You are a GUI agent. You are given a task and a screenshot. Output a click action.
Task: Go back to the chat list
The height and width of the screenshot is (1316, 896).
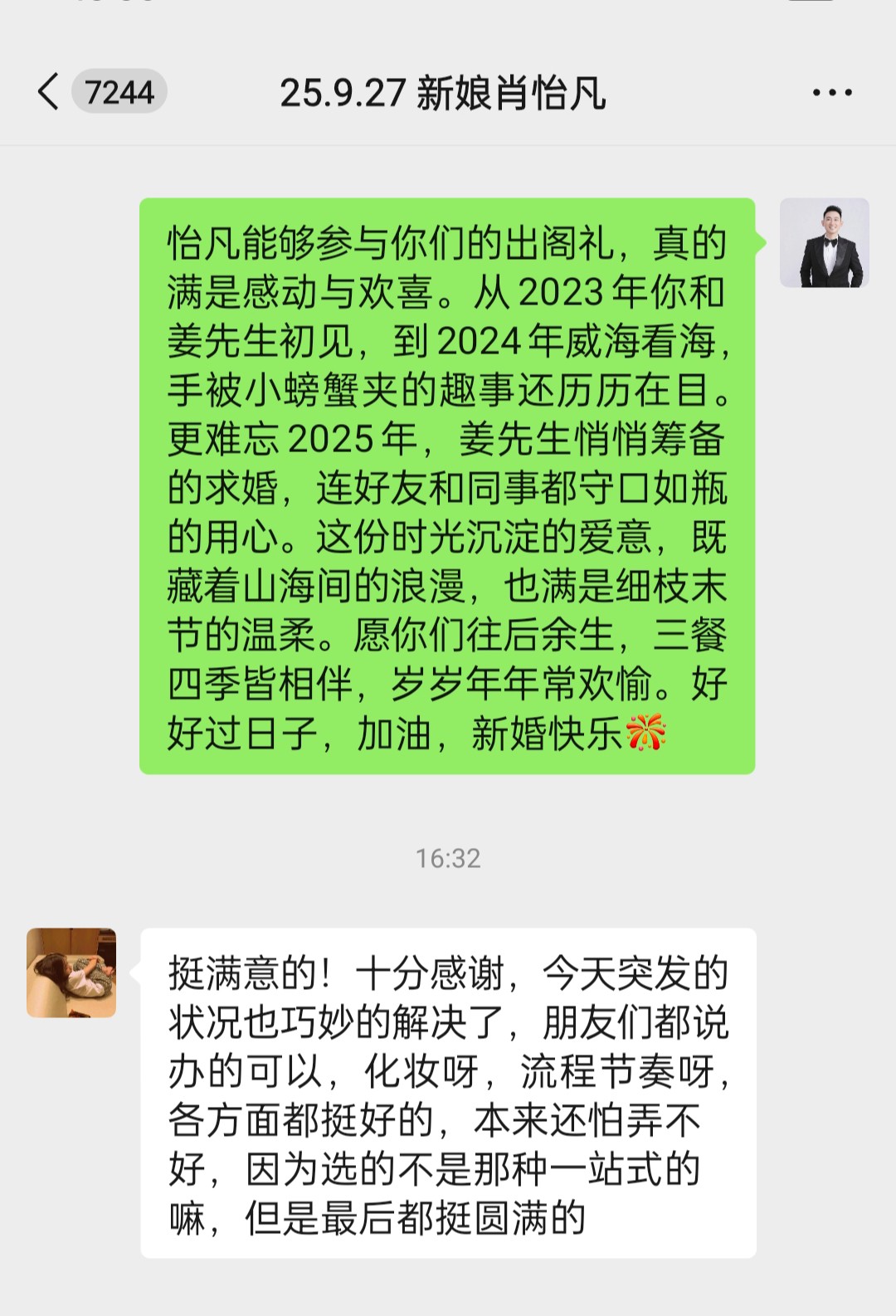[50, 91]
